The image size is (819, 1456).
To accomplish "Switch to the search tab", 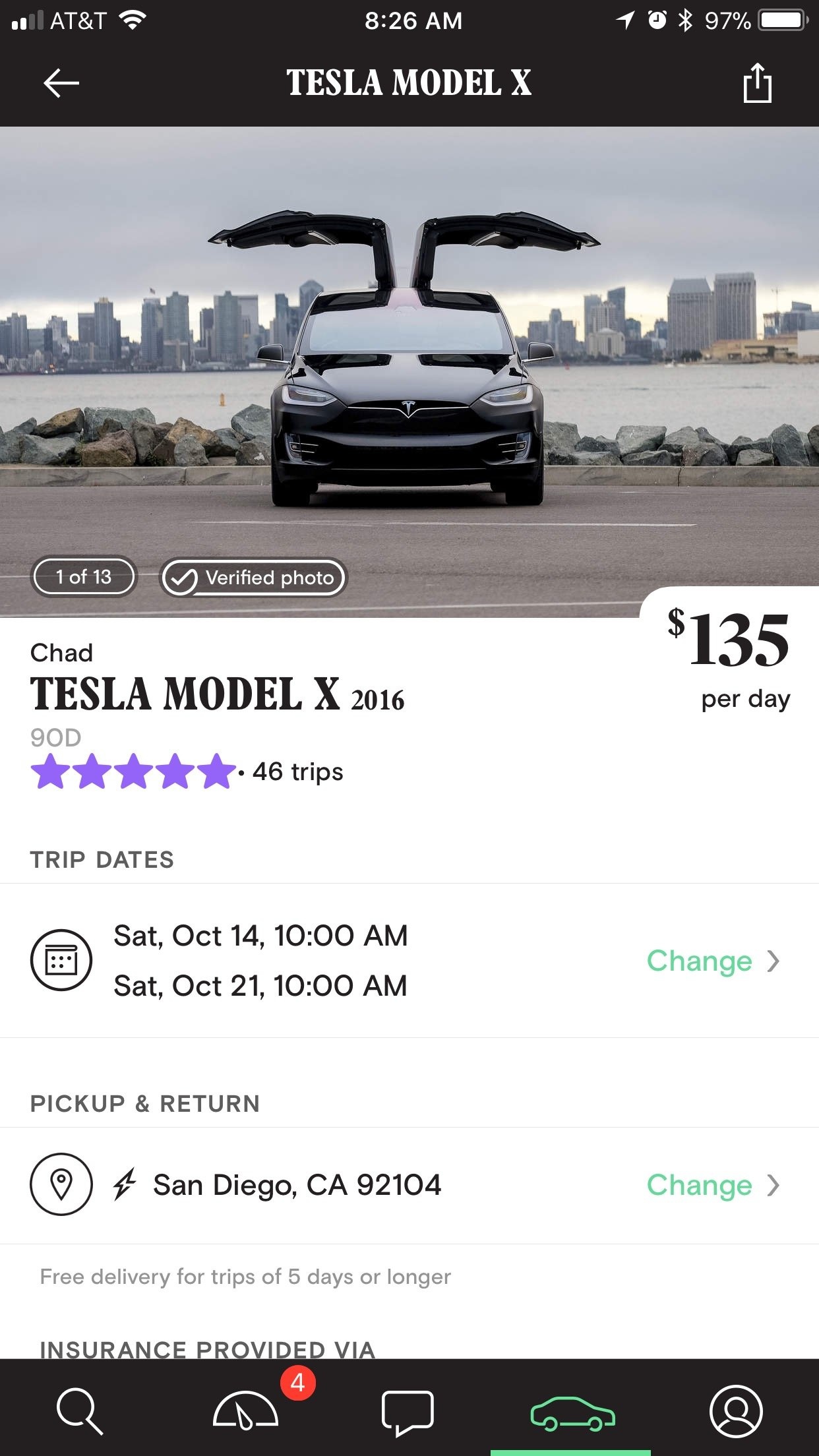I will [x=80, y=1410].
